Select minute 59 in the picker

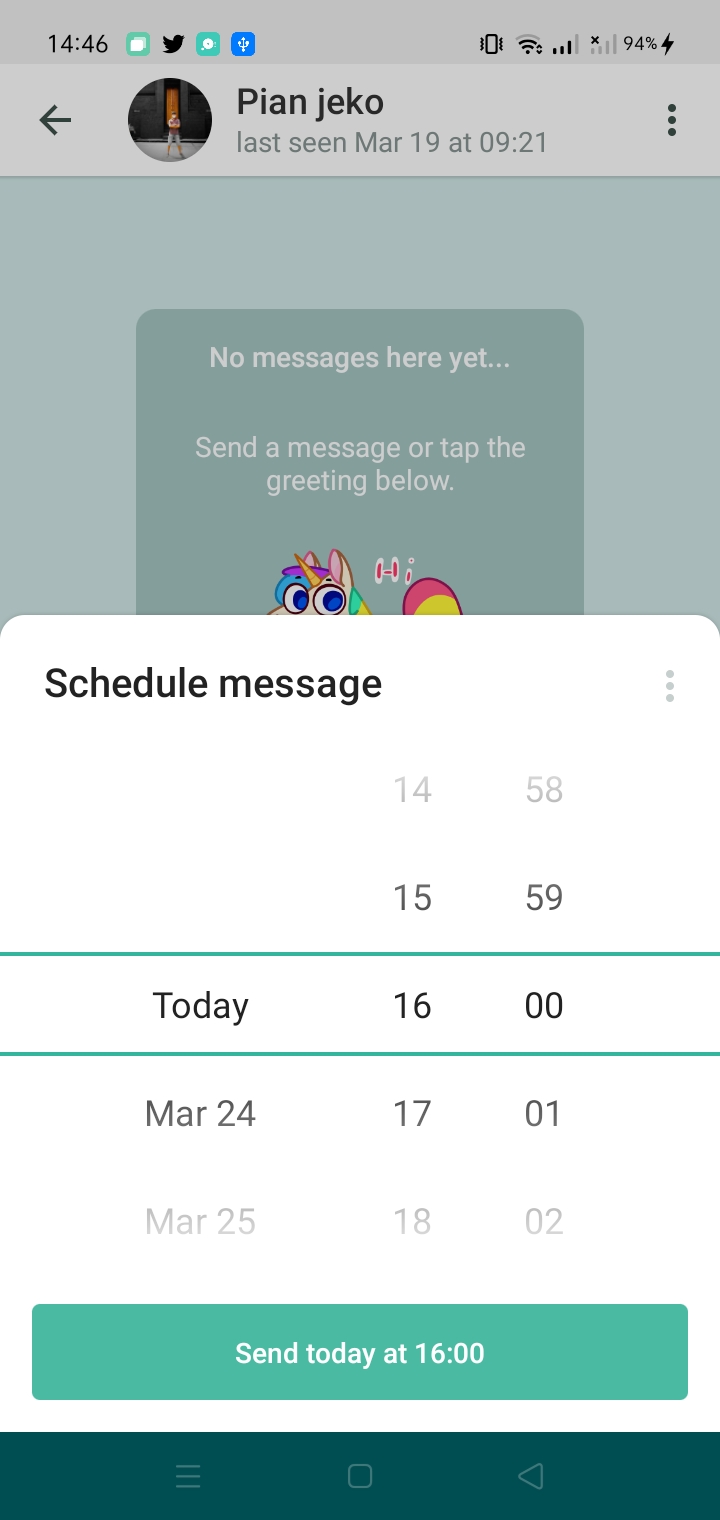[544, 897]
